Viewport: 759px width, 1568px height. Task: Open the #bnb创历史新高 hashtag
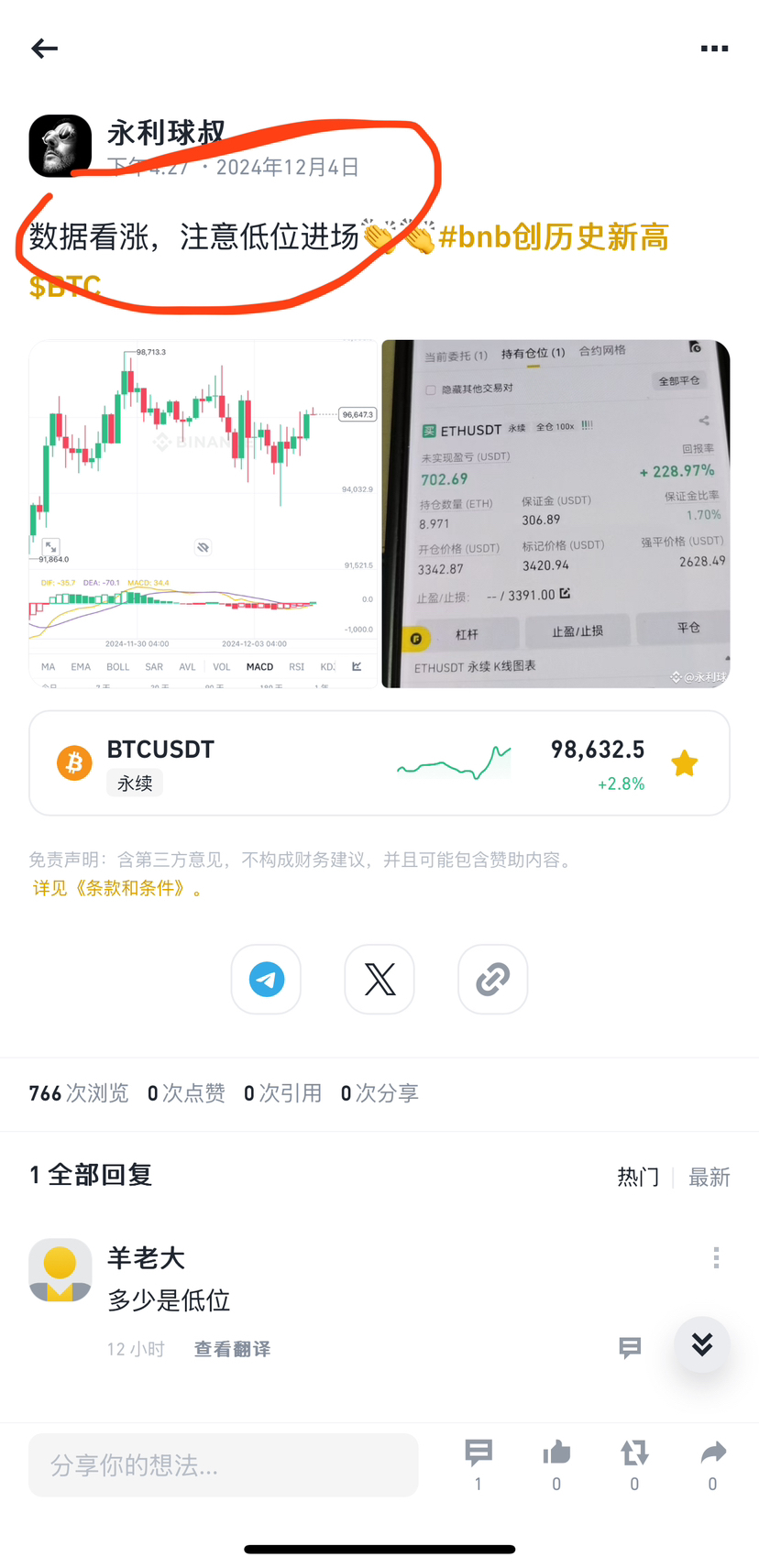click(x=554, y=237)
